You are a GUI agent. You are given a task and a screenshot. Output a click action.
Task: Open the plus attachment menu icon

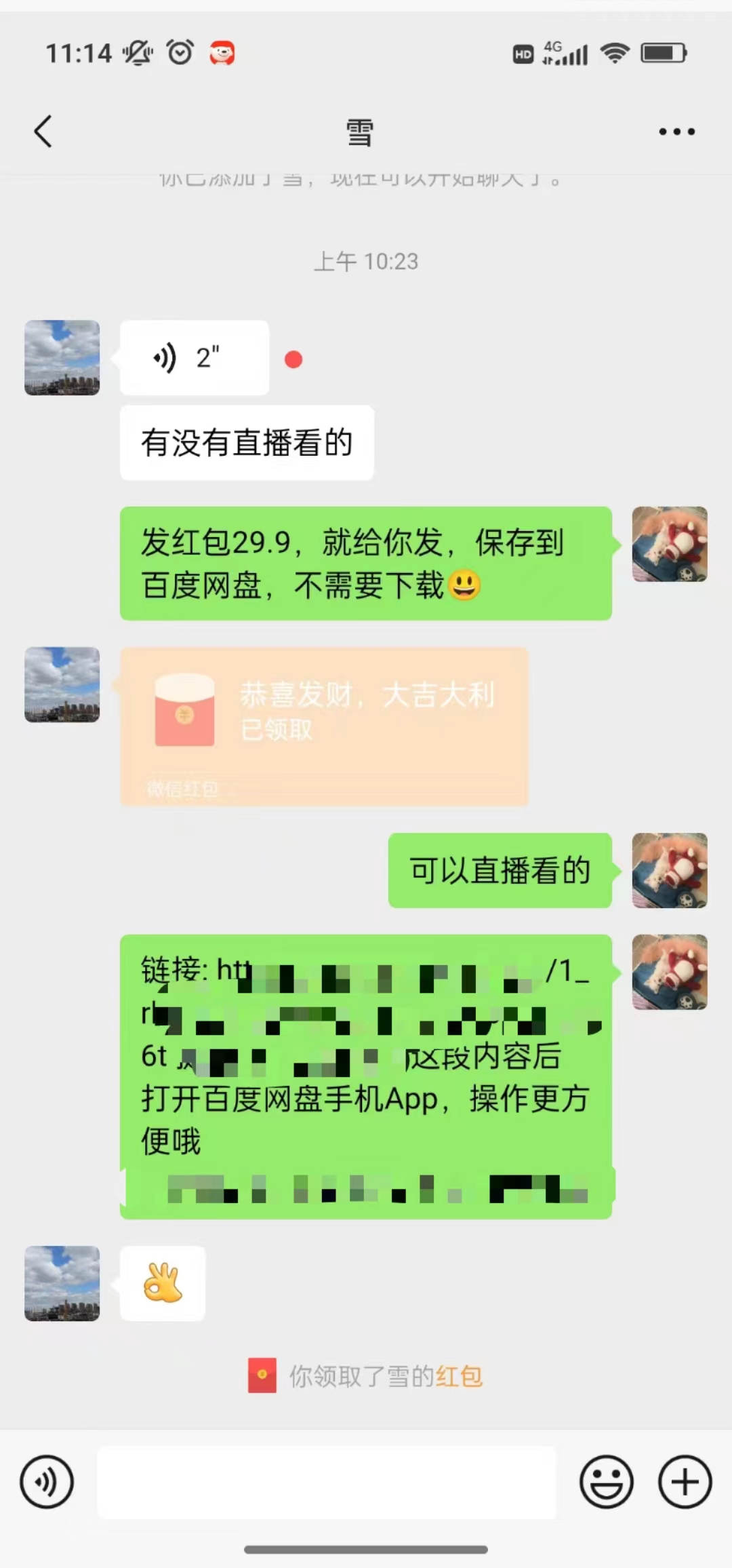(686, 1482)
